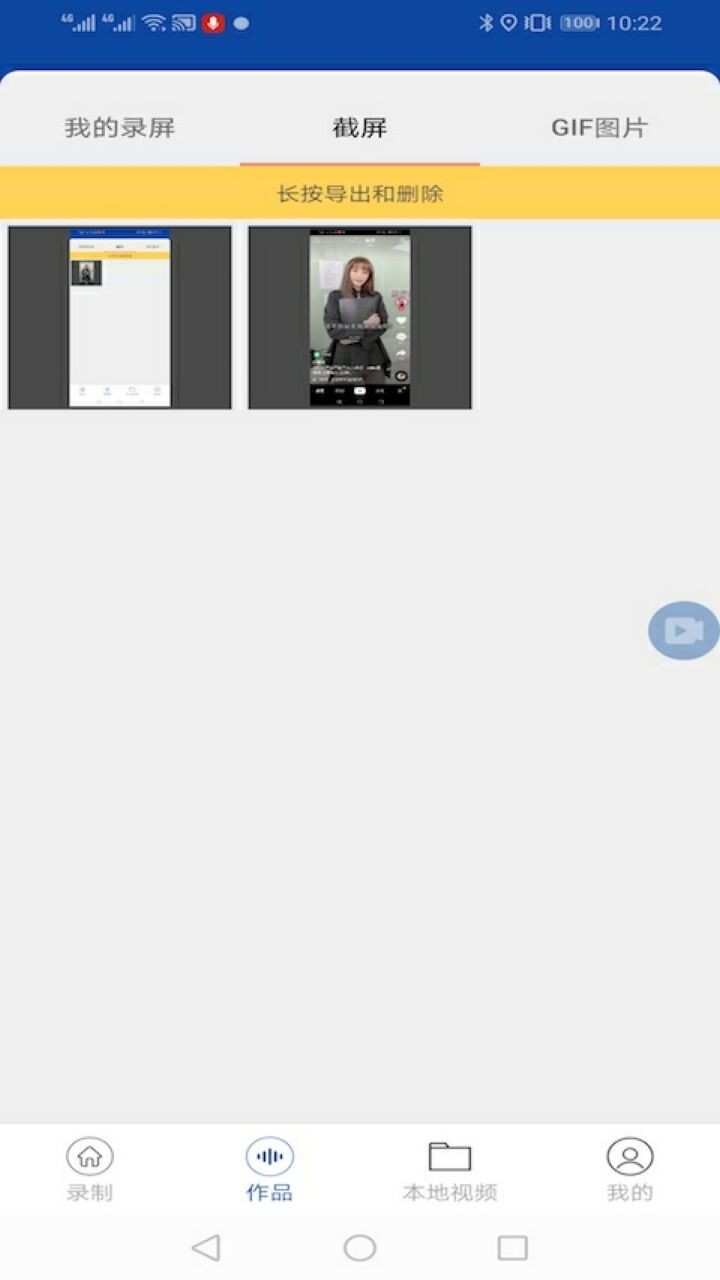This screenshot has width=720, height=1280.
Task: Open the screenshot showing the app gallery
Action: point(120,317)
